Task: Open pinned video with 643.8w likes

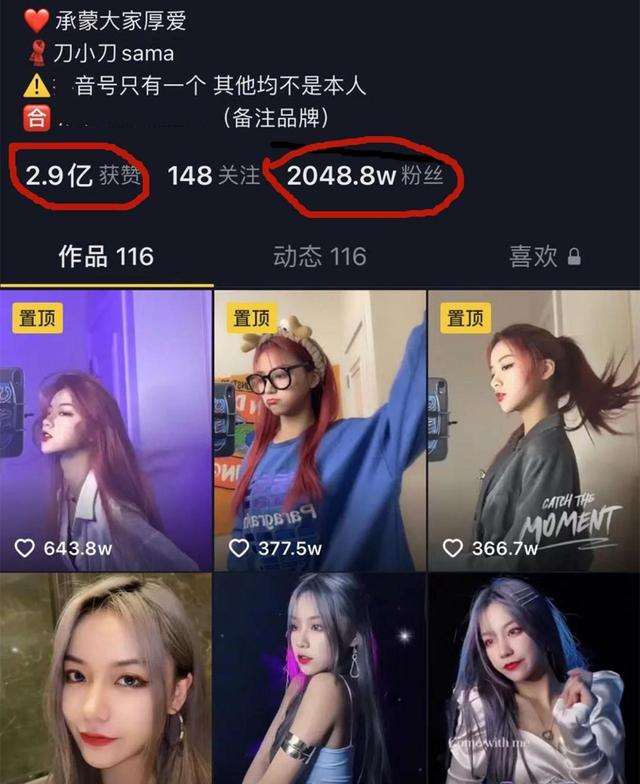Action: point(106,430)
